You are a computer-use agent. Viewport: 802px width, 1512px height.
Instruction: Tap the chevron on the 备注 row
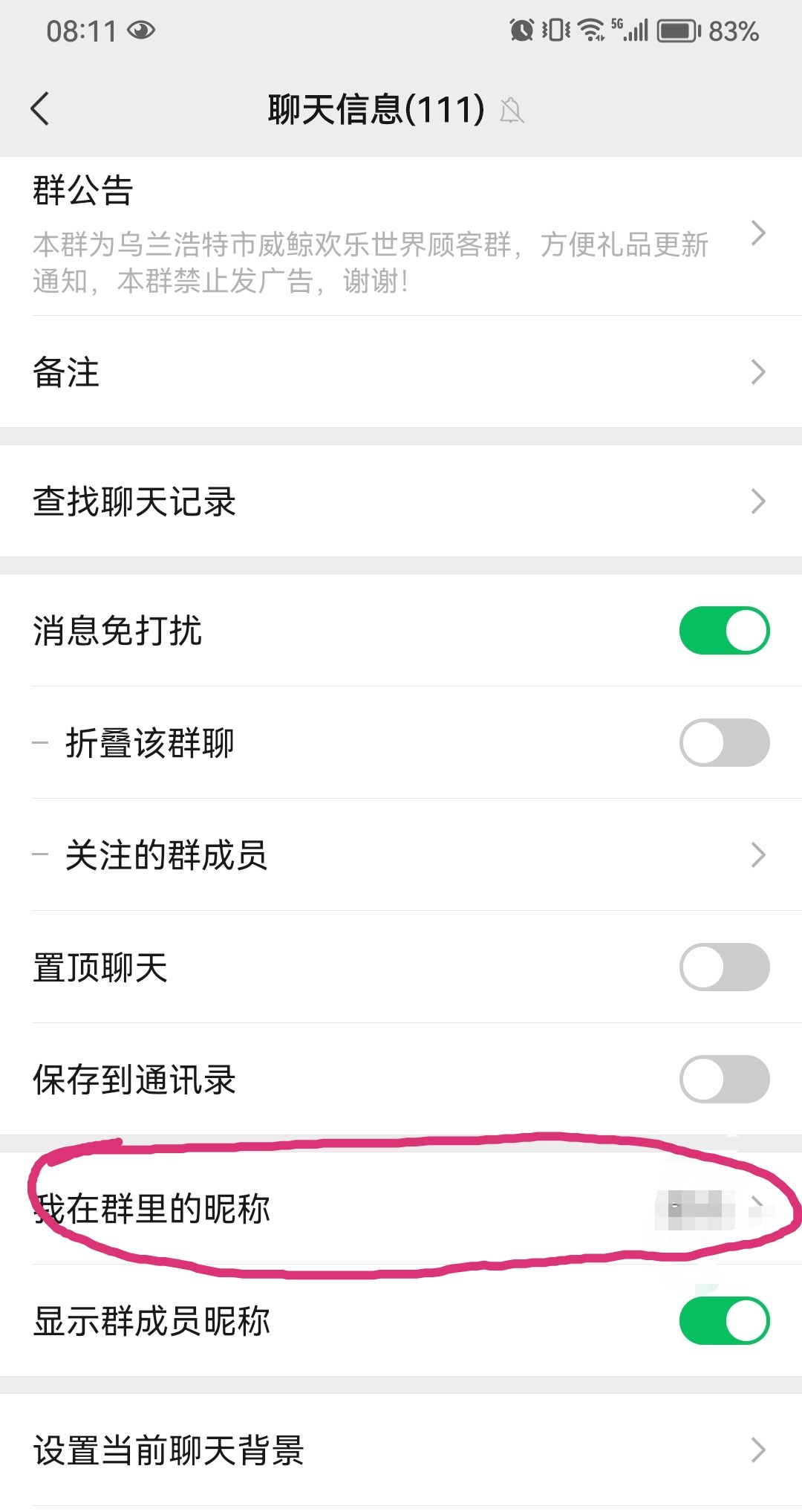point(759,371)
